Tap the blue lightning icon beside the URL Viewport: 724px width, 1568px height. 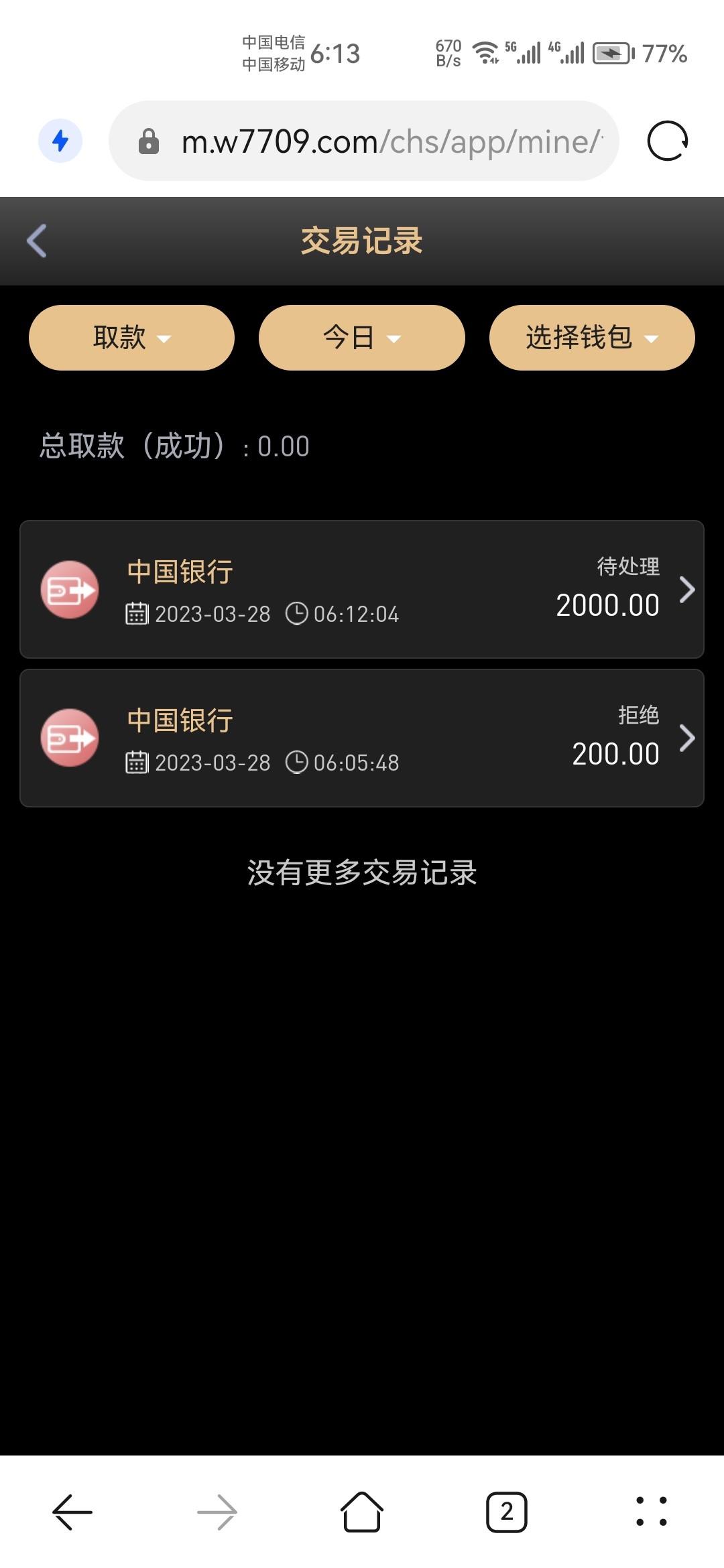[x=60, y=141]
